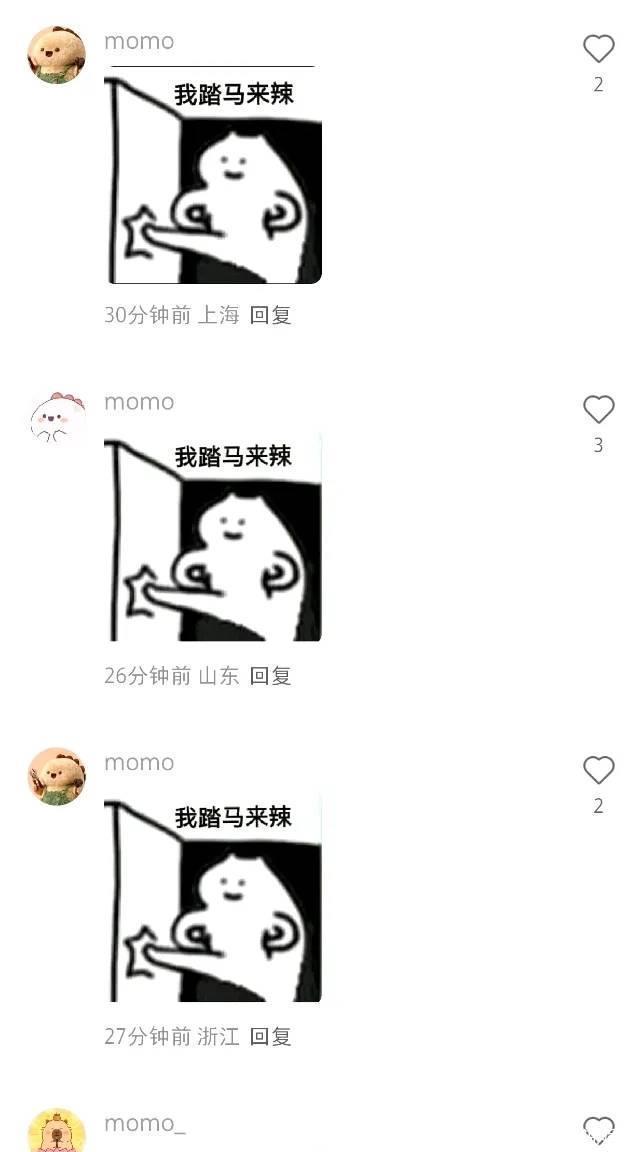View meme image in the 山东 comment

213,537
